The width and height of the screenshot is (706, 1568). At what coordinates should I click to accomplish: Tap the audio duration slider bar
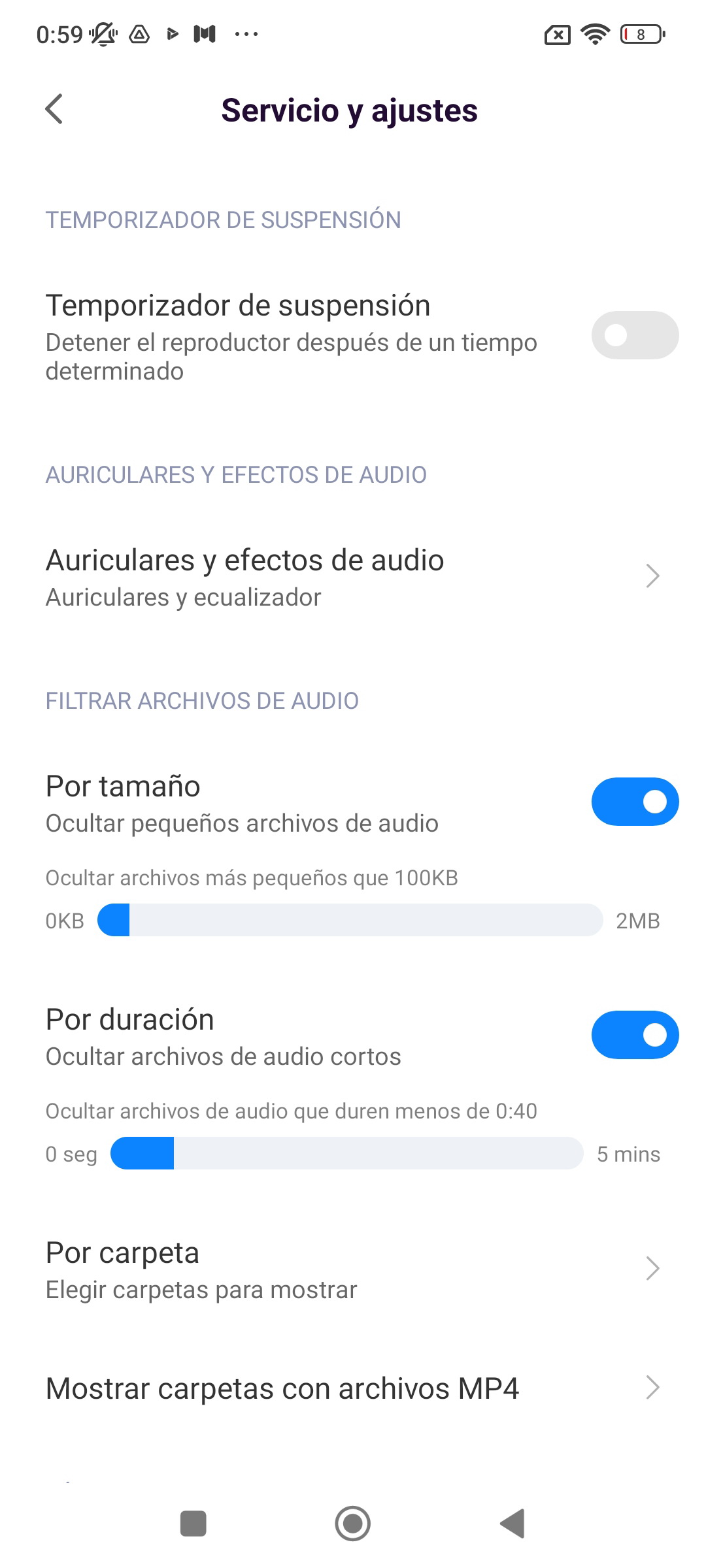tap(346, 1153)
